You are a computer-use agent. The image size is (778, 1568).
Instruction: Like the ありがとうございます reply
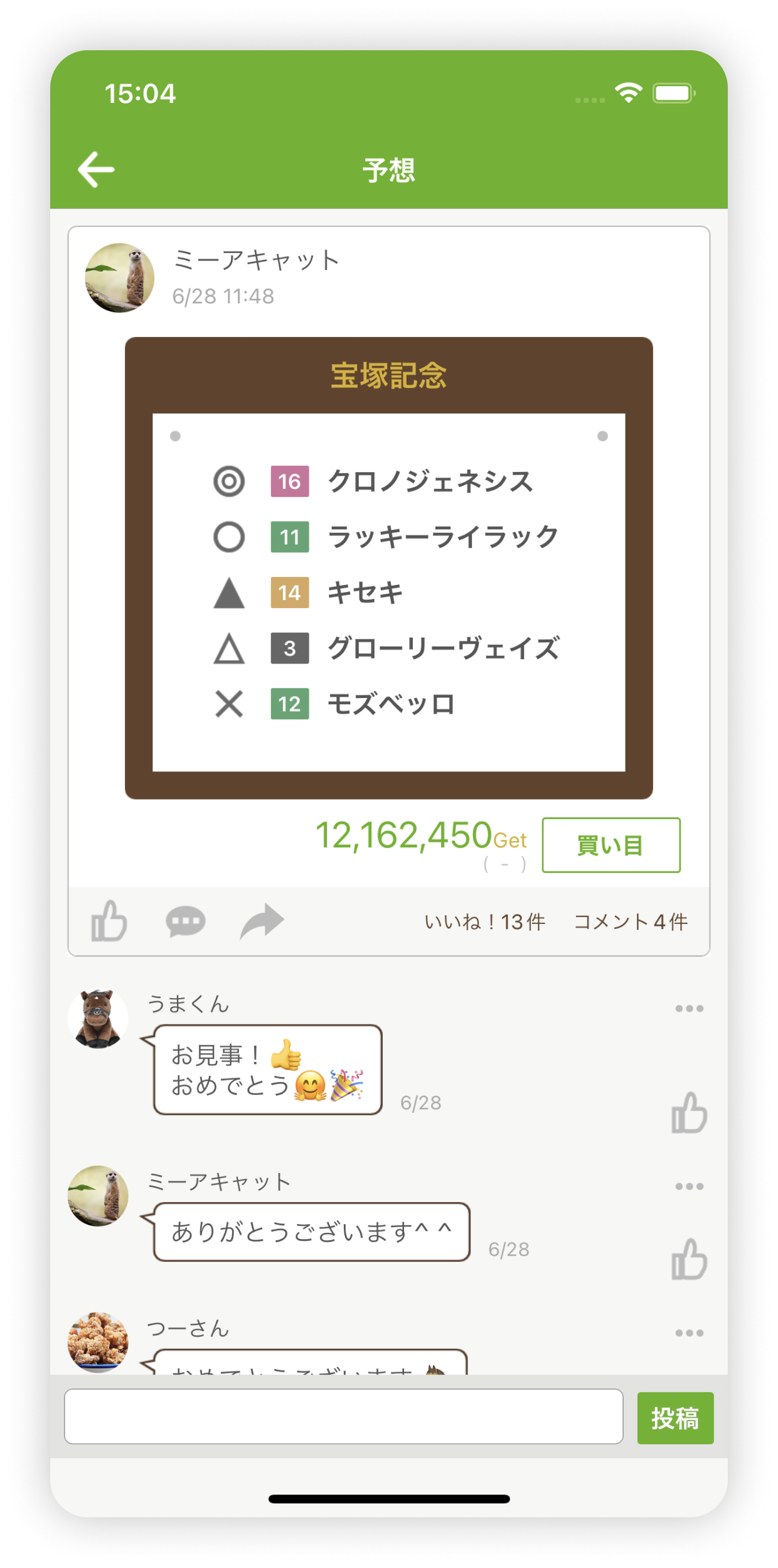[689, 1259]
